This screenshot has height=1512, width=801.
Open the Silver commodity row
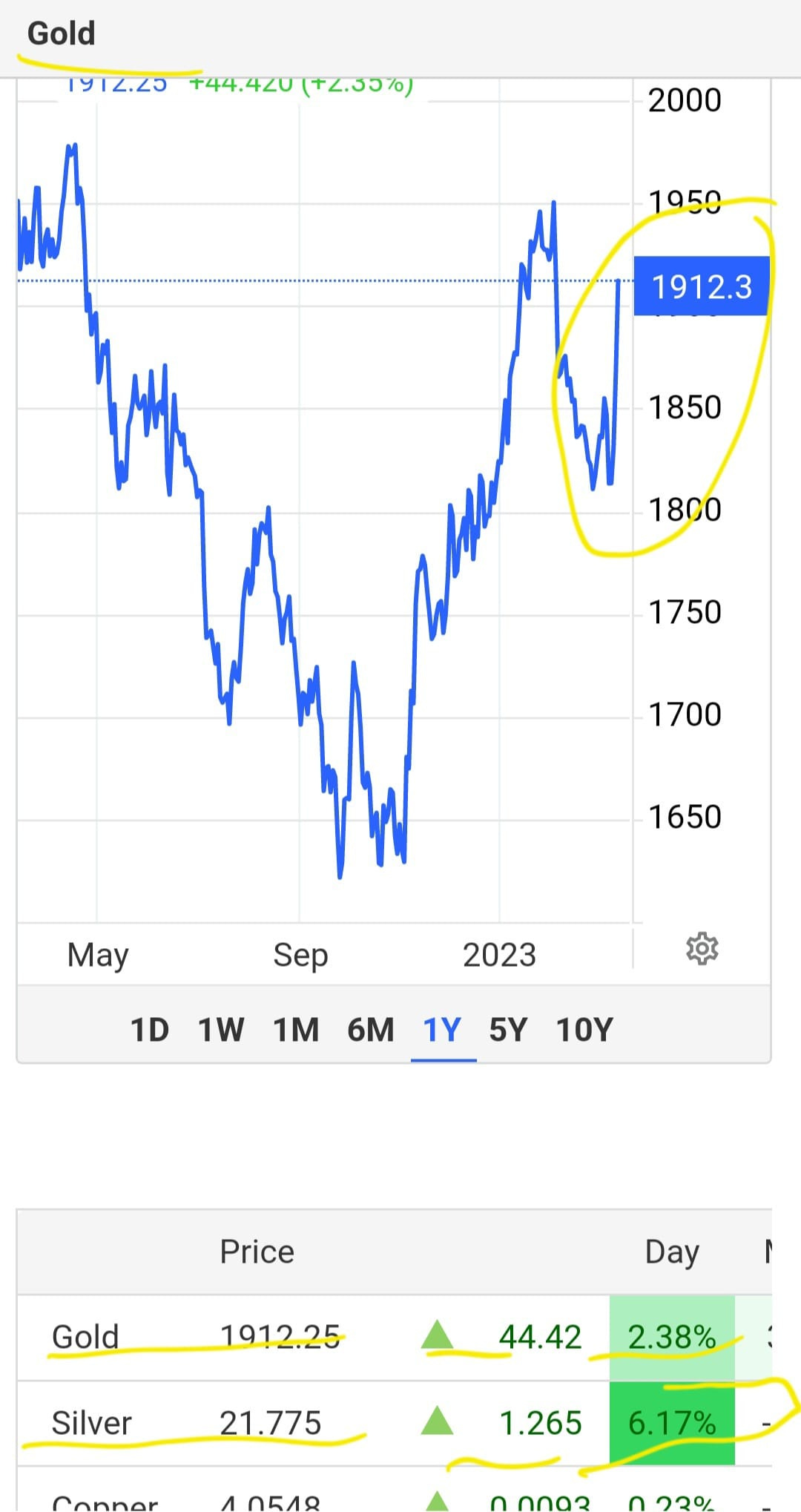click(394, 1424)
